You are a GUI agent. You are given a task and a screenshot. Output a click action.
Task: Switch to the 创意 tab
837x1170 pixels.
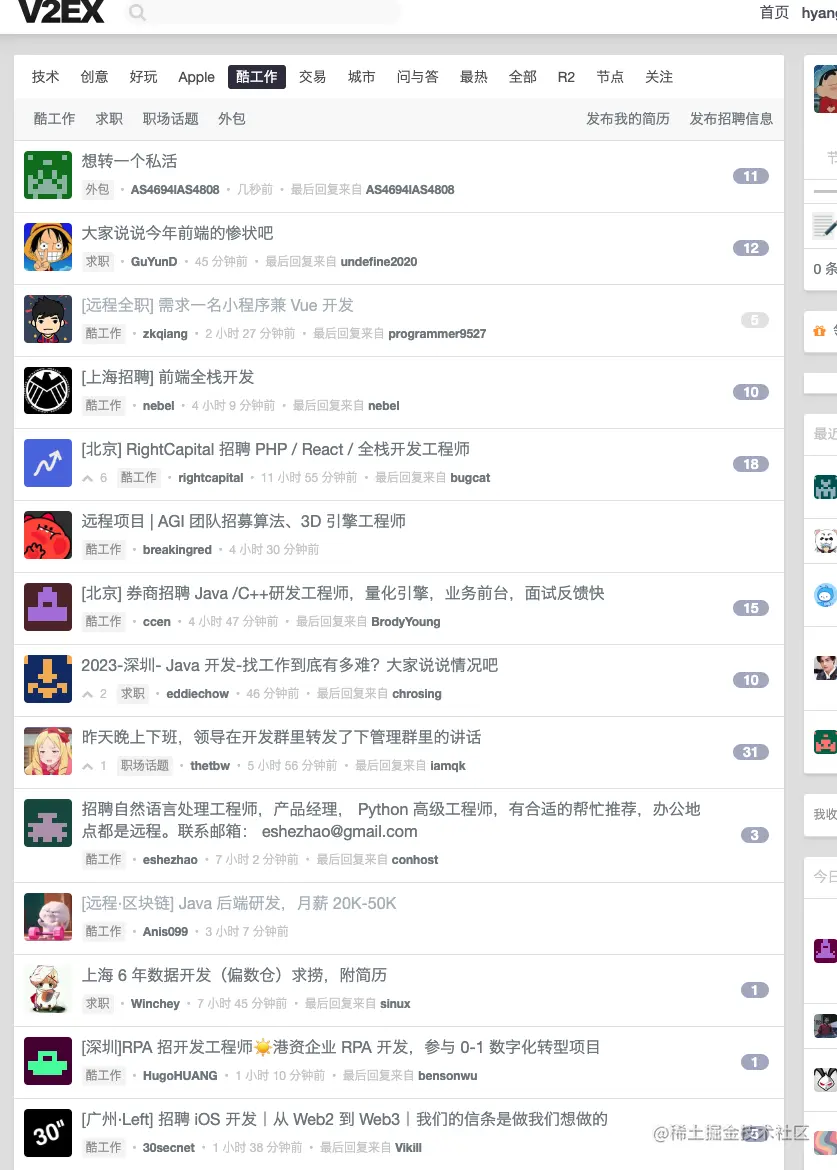[94, 77]
